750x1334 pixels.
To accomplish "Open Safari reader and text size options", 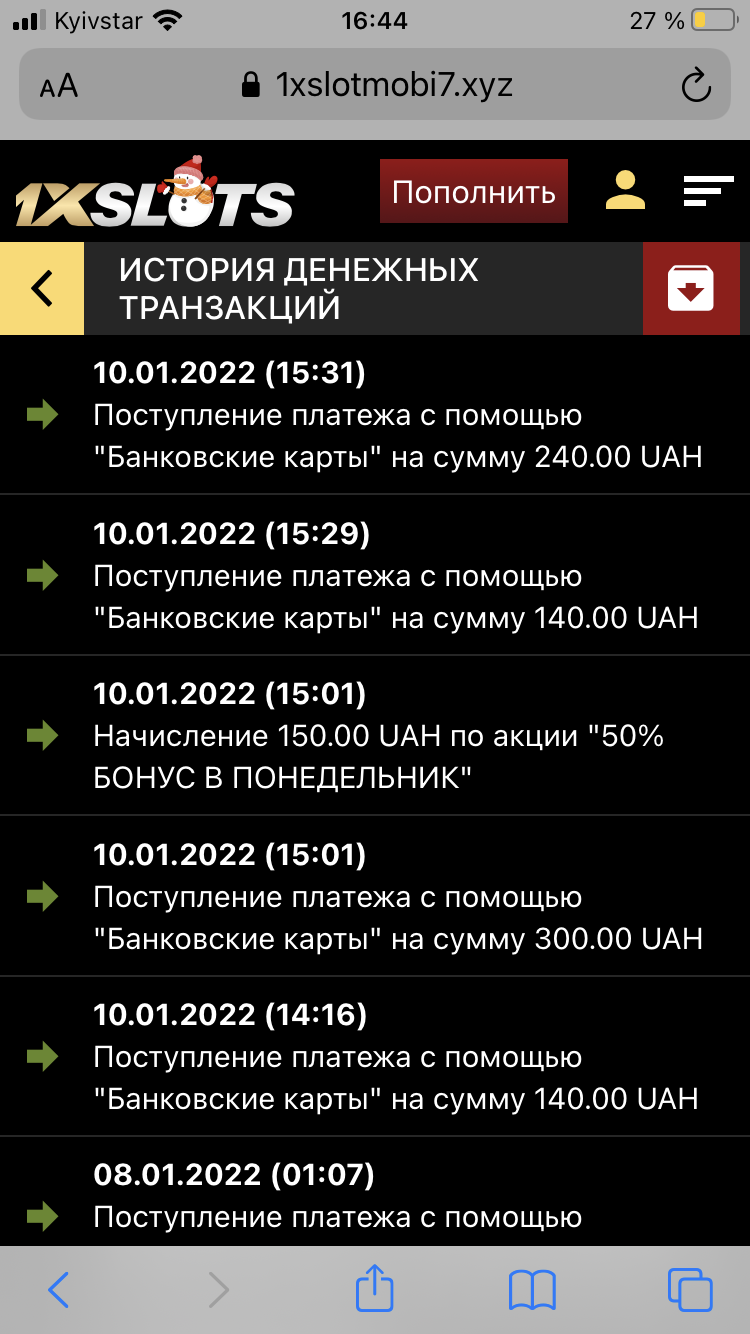I will point(59,86).
